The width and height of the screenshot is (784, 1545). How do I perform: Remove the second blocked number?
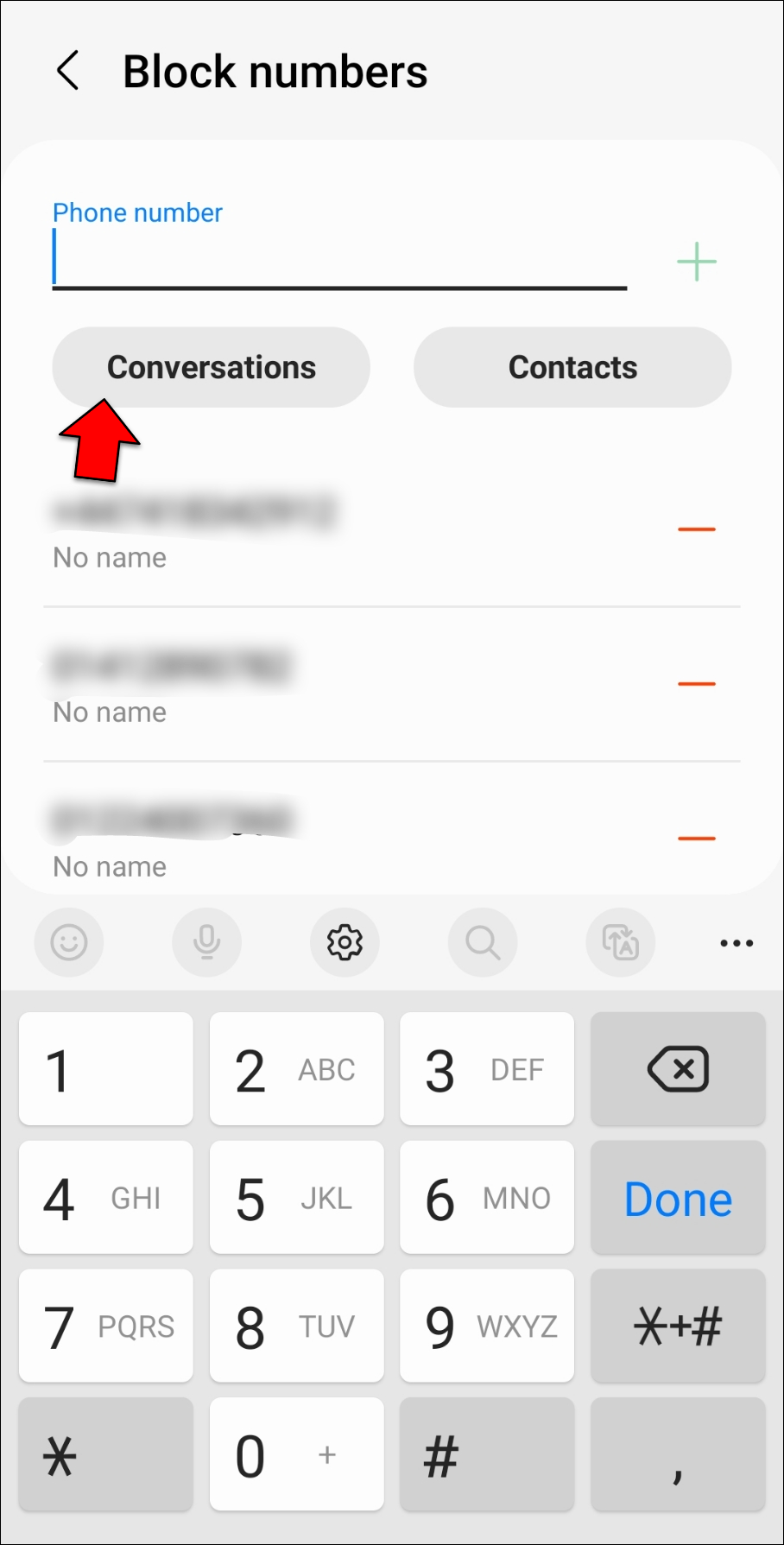click(x=696, y=683)
